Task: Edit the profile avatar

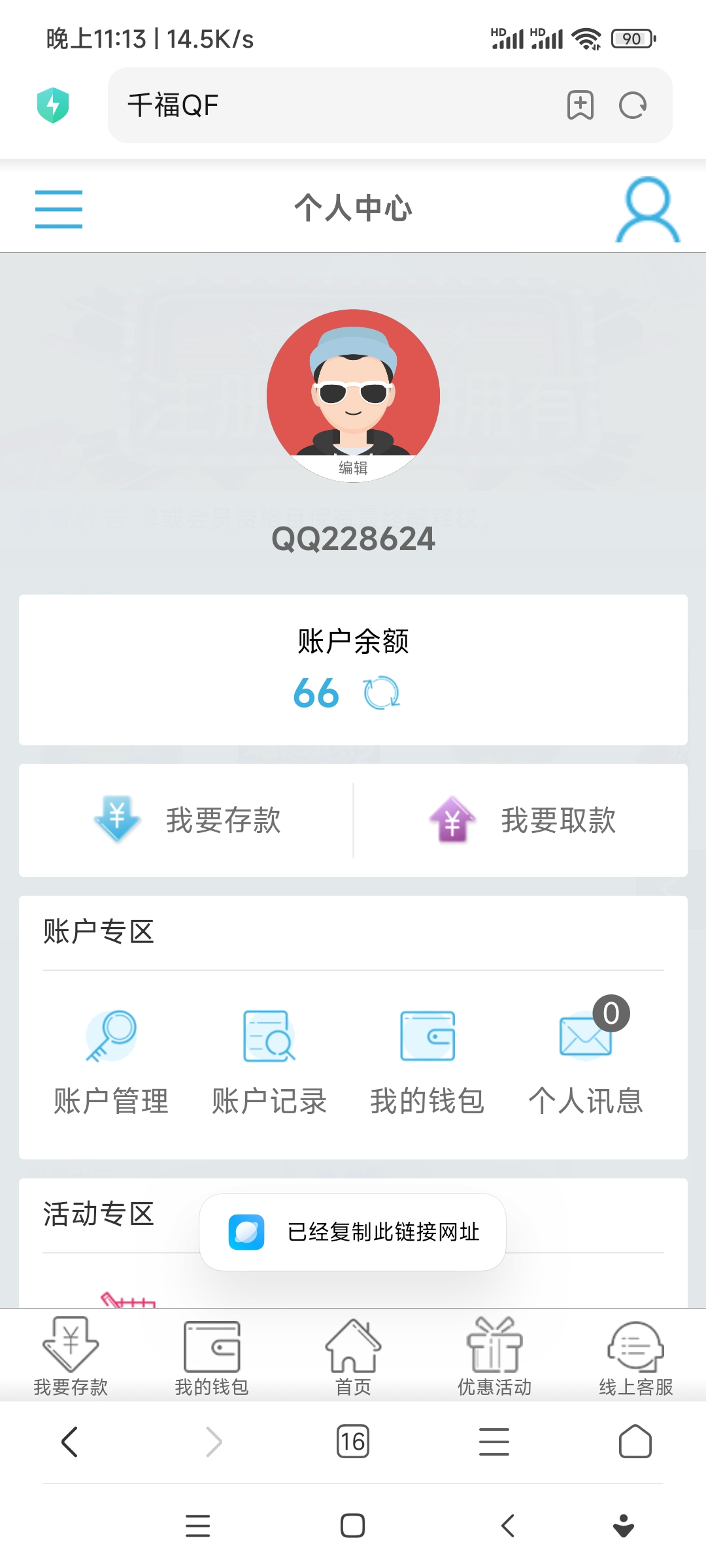Action: (353, 466)
